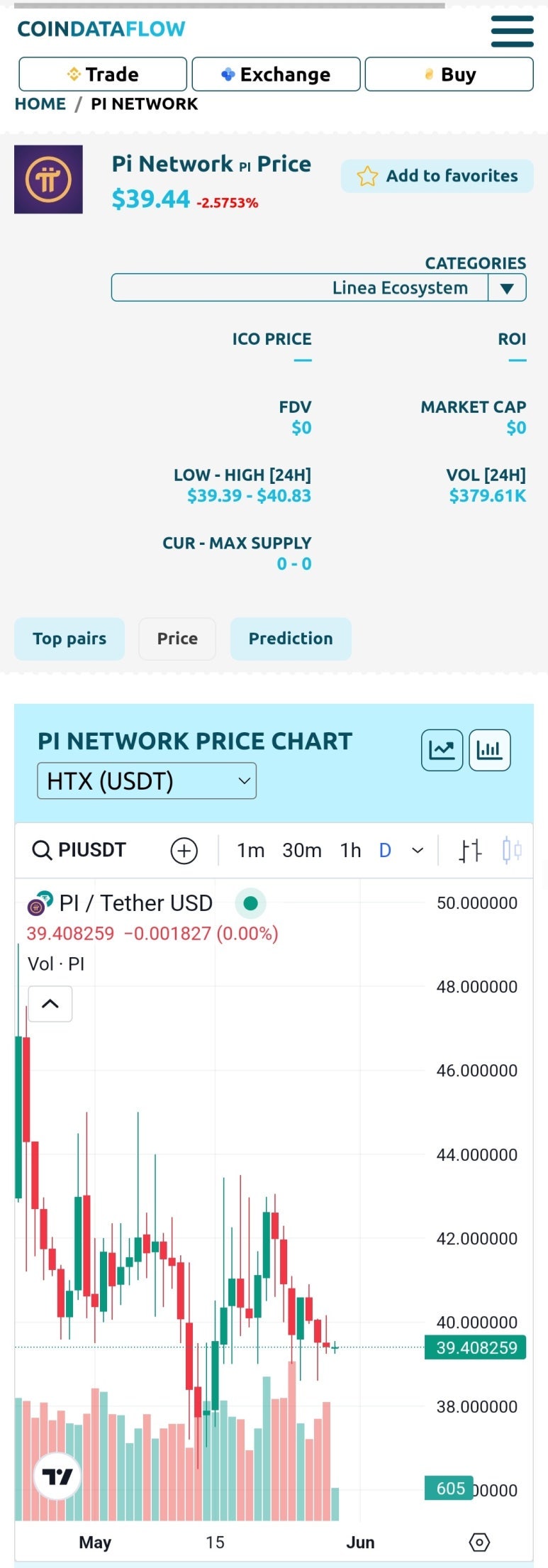
Task: Click the Exchange button
Action: (x=275, y=74)
